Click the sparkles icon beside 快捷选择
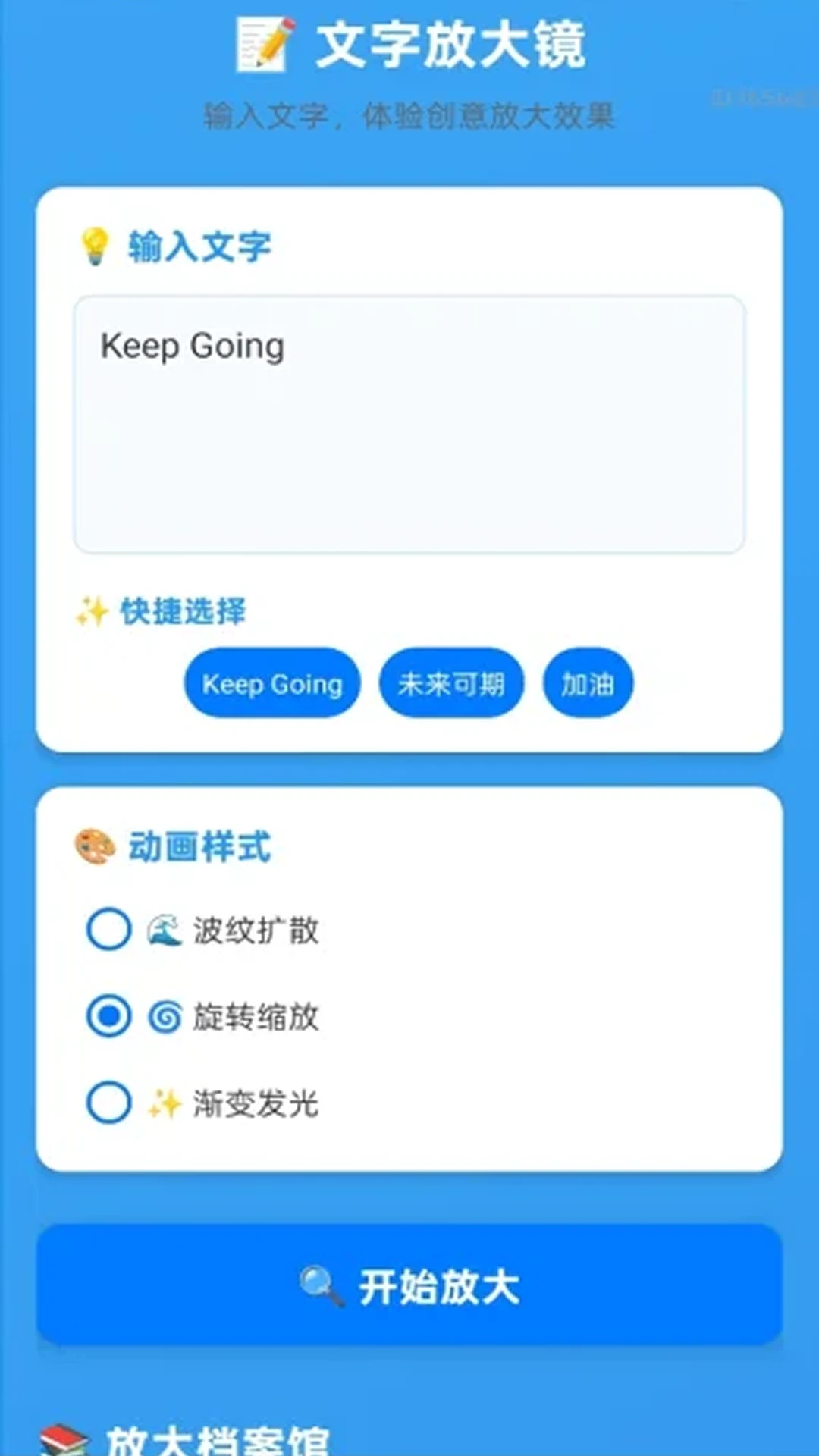 coord(92,611)
